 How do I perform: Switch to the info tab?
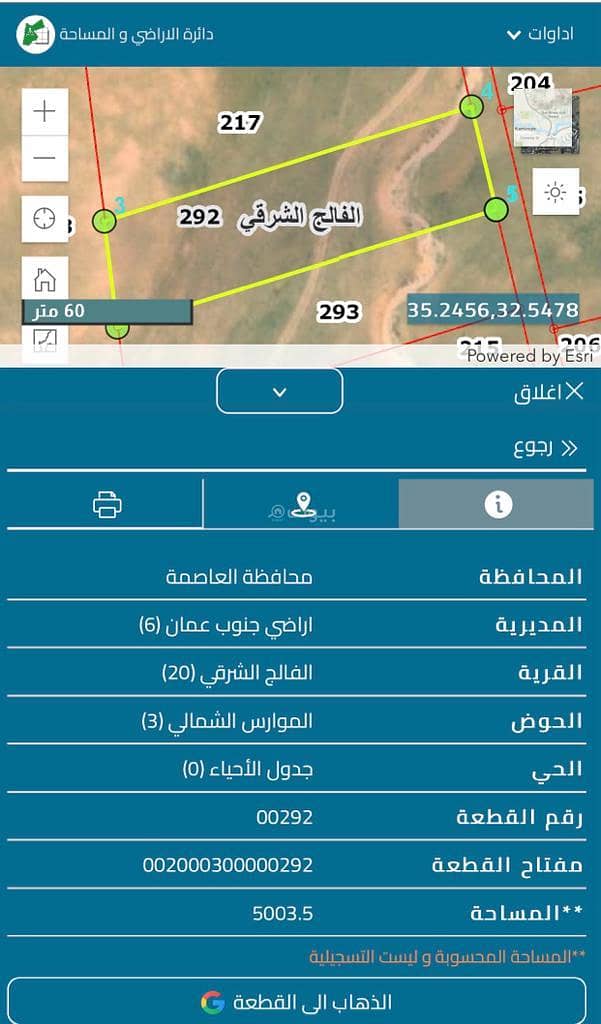pyautogui.click(x=497, y=505)
